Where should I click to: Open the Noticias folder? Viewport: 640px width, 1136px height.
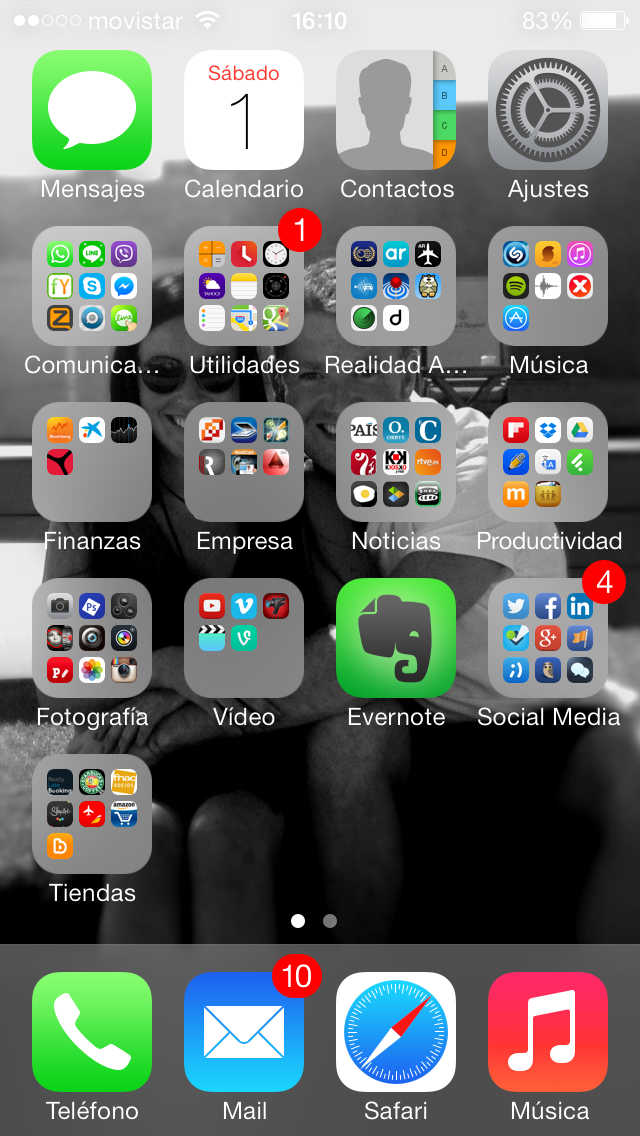pyautogui.click(x=396, y=462)
